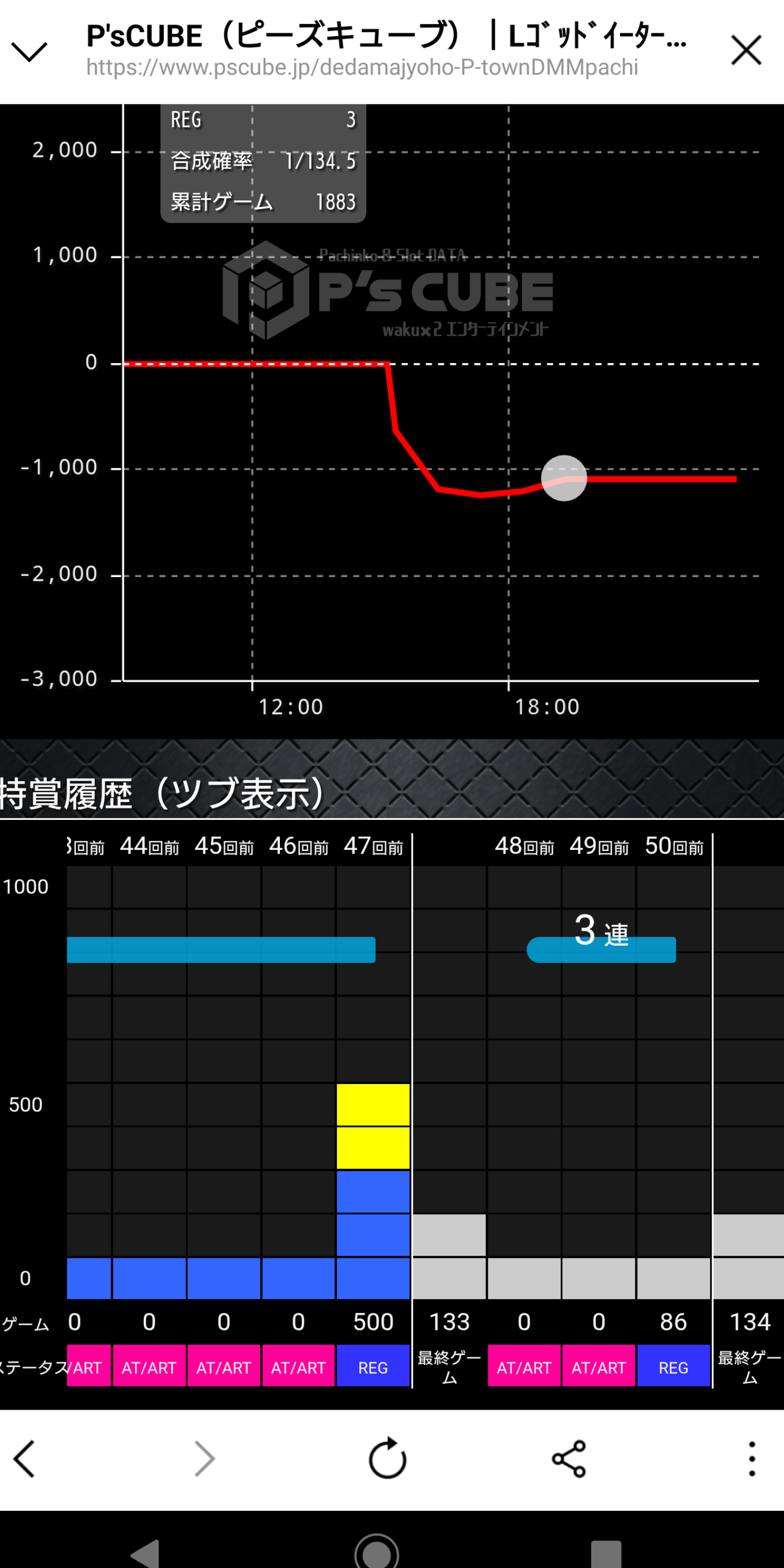Viewport: 784px width, 1568px height.
Task: Go back to the previous page
Action: tap(24, 1459)
